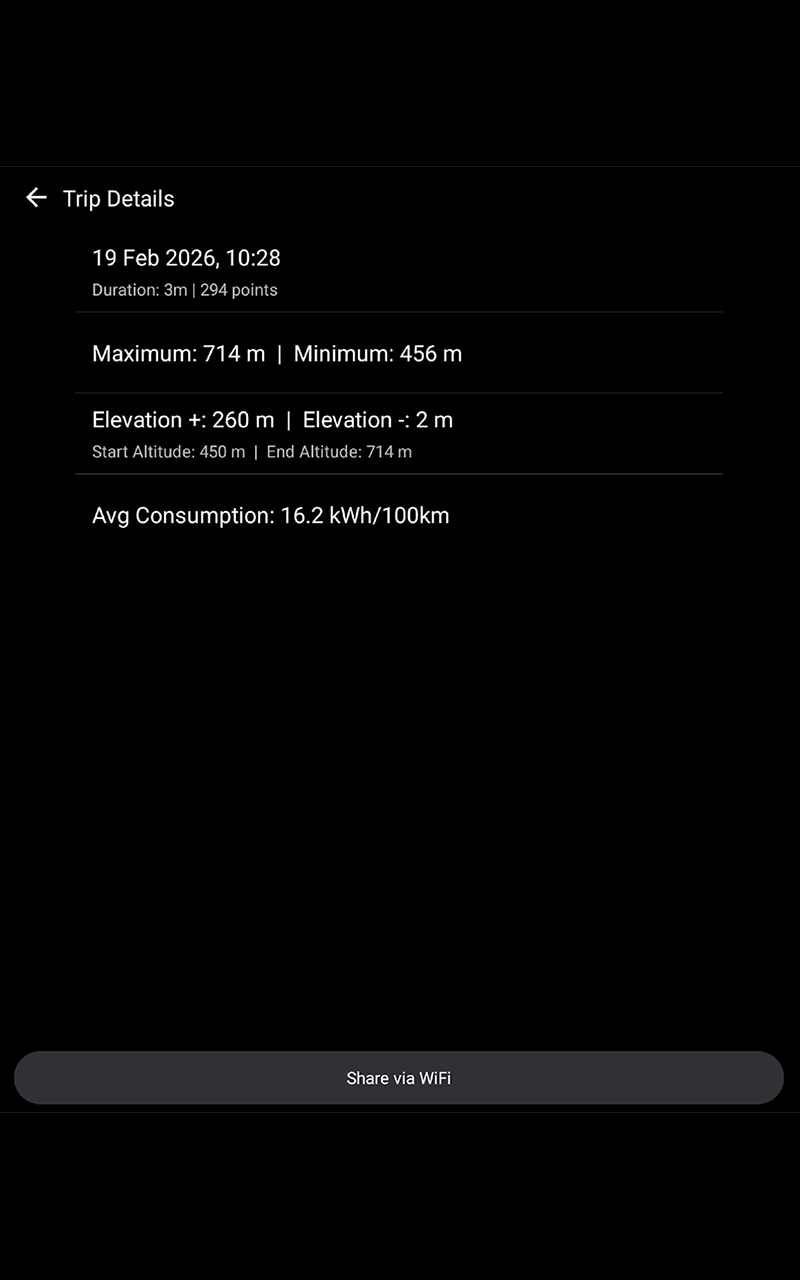Select the 294 points counter
The image size is (800, 1280).
tap(239, 290)
